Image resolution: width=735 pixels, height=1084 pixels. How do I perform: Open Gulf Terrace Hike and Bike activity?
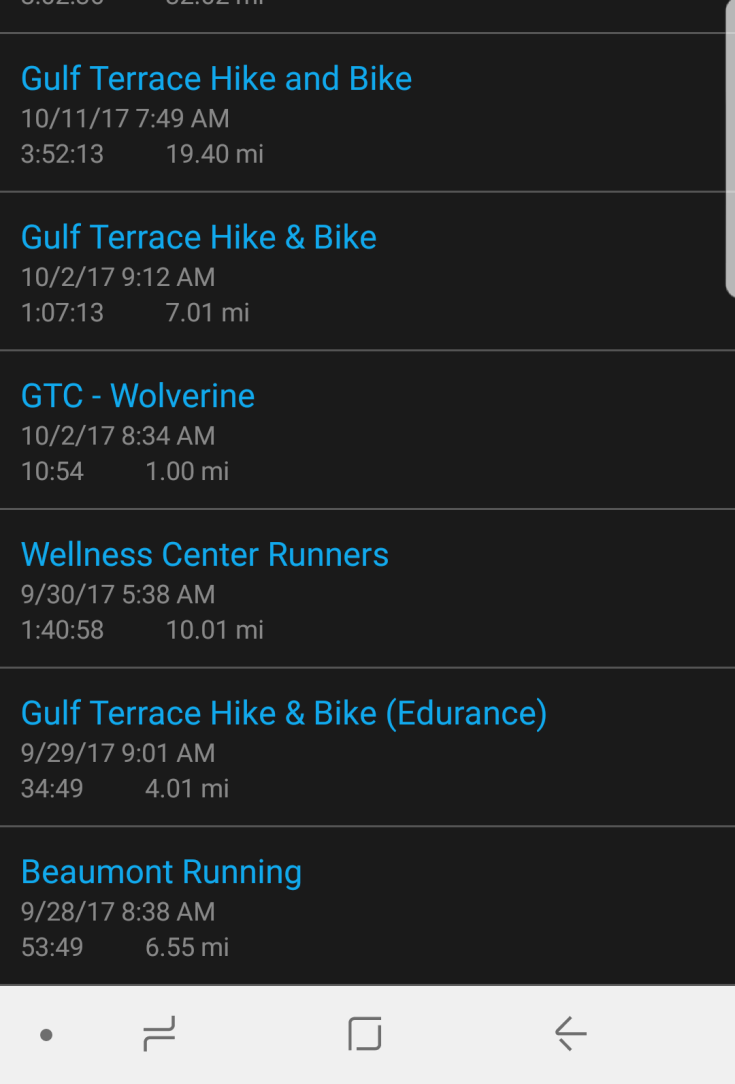[216, 79]
